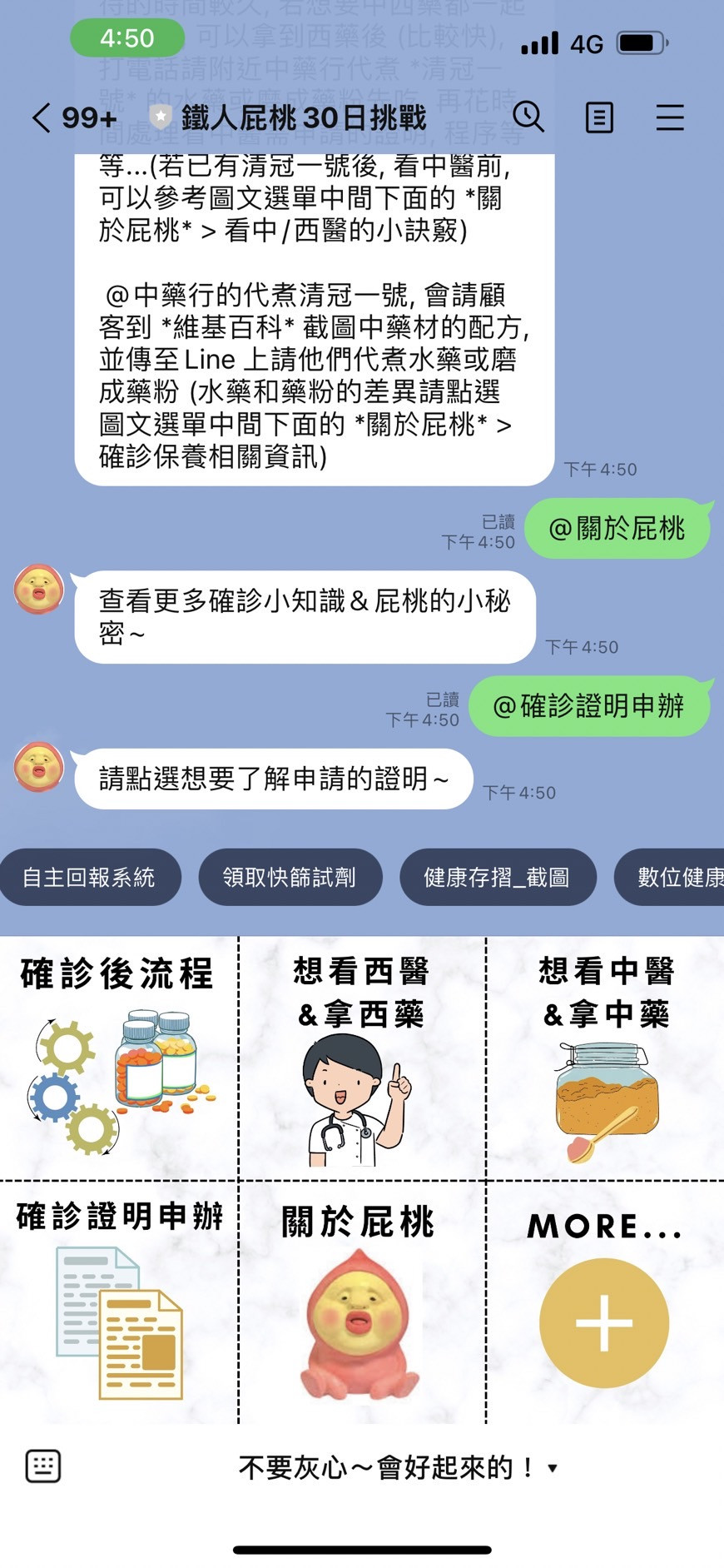Image resolution: width=724 pixels, height=1568 pixels.
Task: Select the 領取快篩試劑 chip
Action: tap(290, 877)
